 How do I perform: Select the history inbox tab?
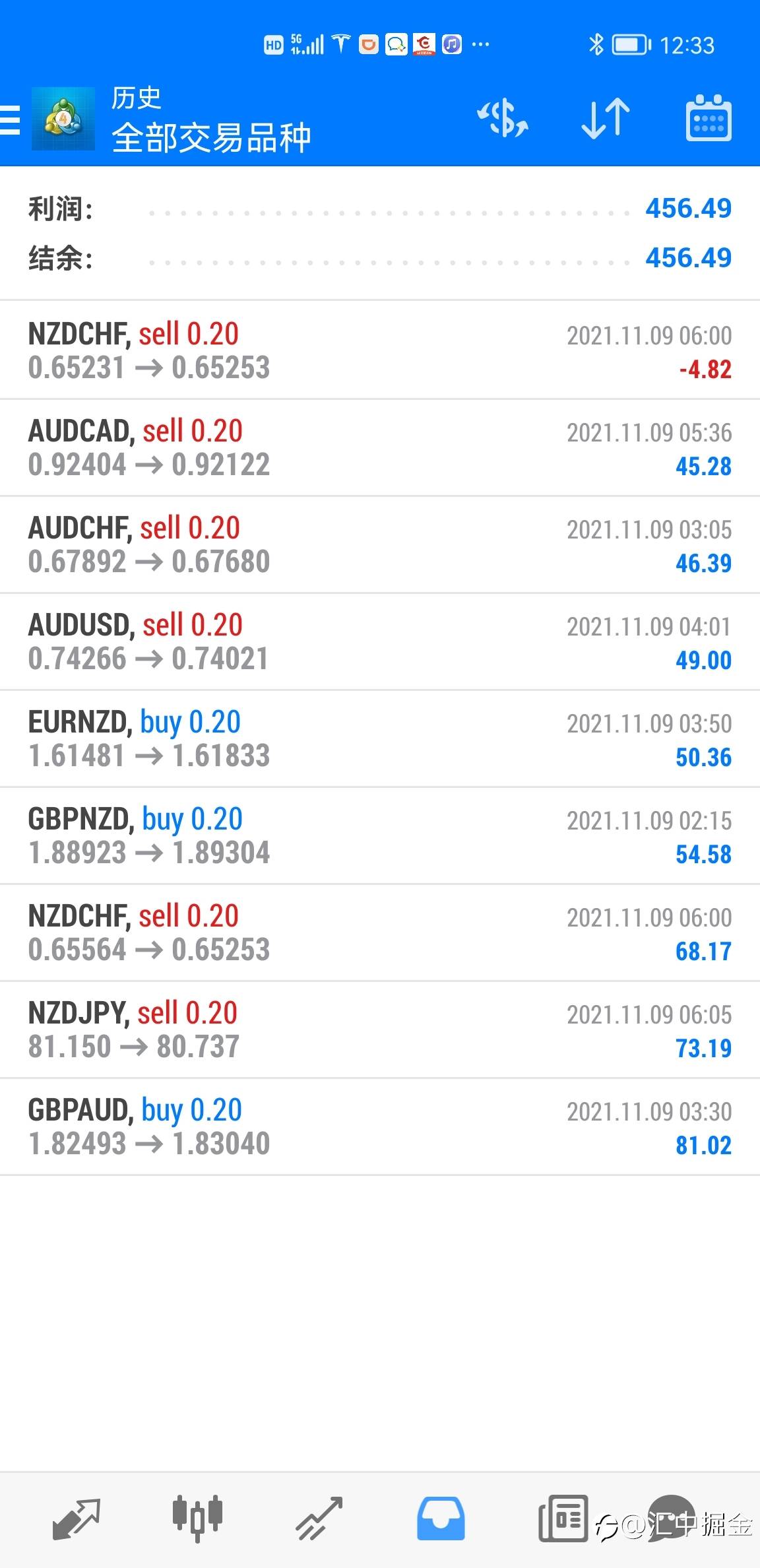coord(441,1518)
